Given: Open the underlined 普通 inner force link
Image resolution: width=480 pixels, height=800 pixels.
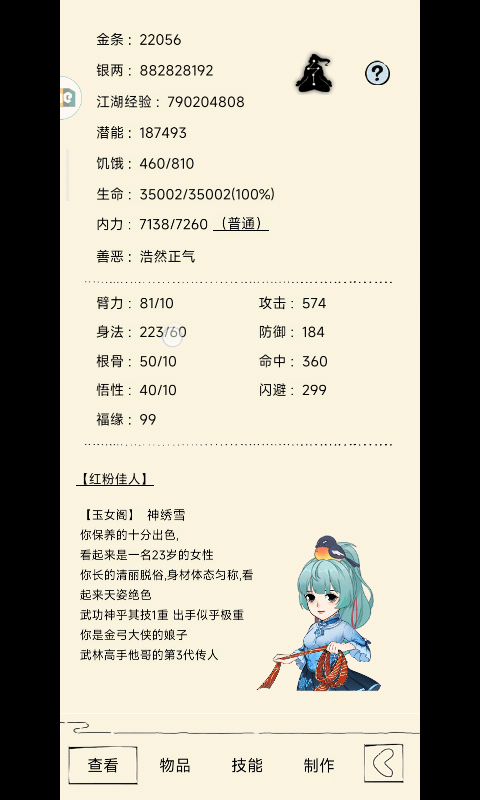Looking at the screenshot, I should [x=241, y=224].
